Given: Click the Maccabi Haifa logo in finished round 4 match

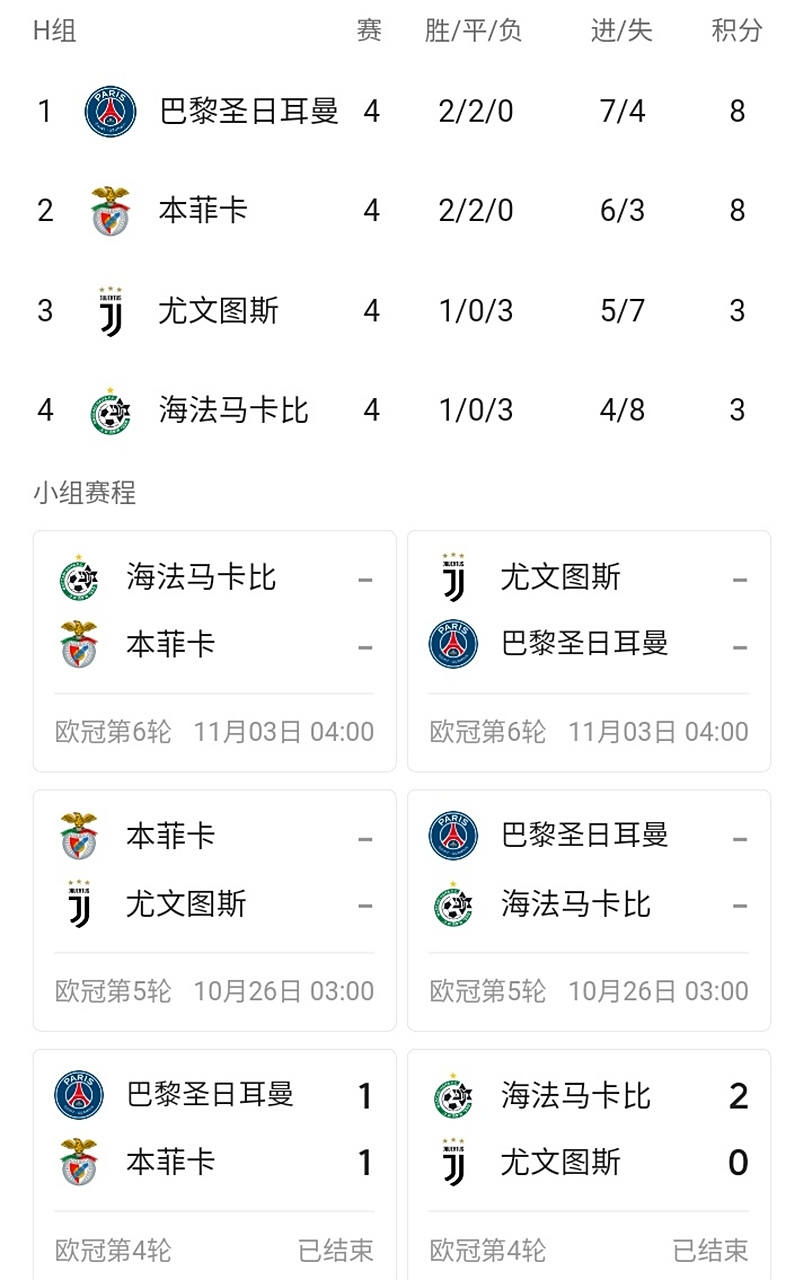Looking at the screenshot, I should click(x=451, y=1095).
